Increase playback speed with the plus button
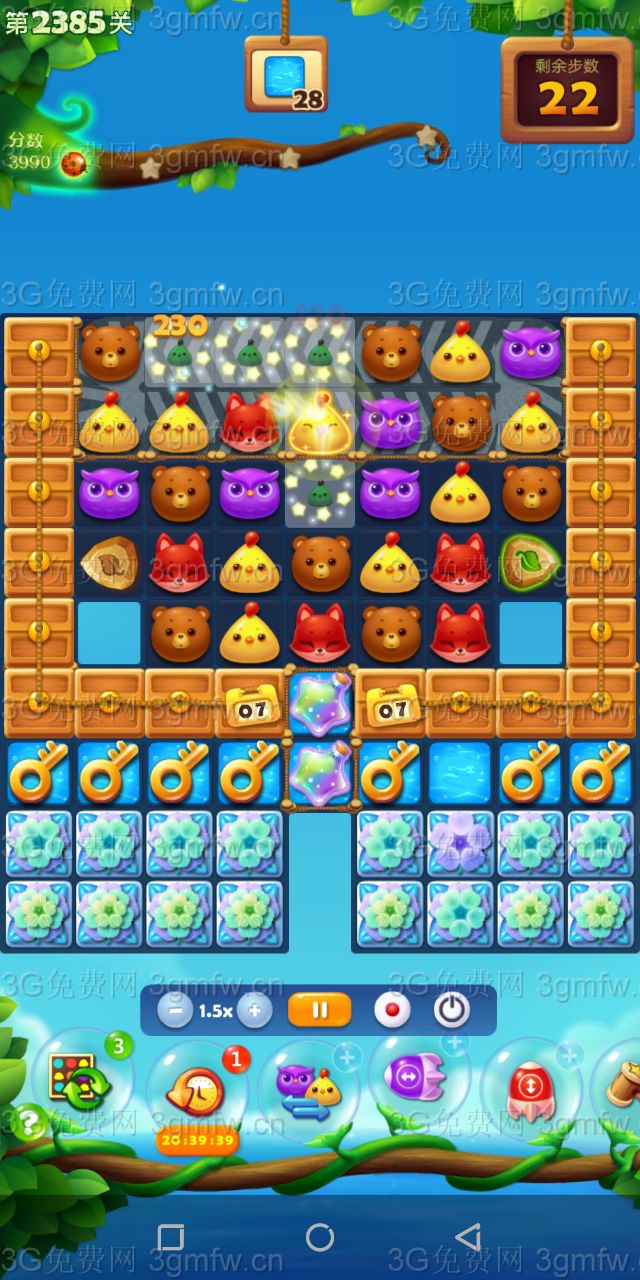640x1280 pixels. pos(254,1010)
